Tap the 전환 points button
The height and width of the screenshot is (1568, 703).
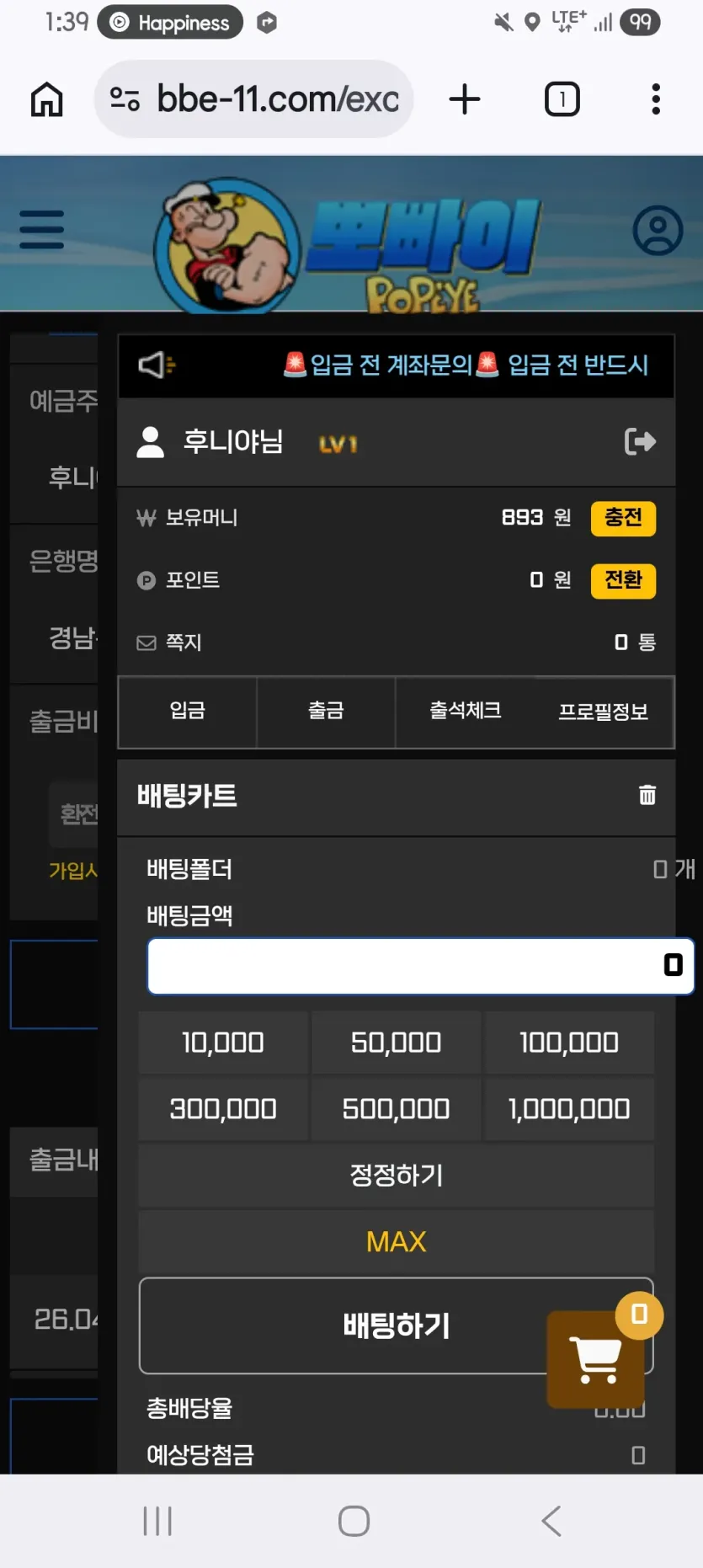pyautogui.click(x=623, y=580)
